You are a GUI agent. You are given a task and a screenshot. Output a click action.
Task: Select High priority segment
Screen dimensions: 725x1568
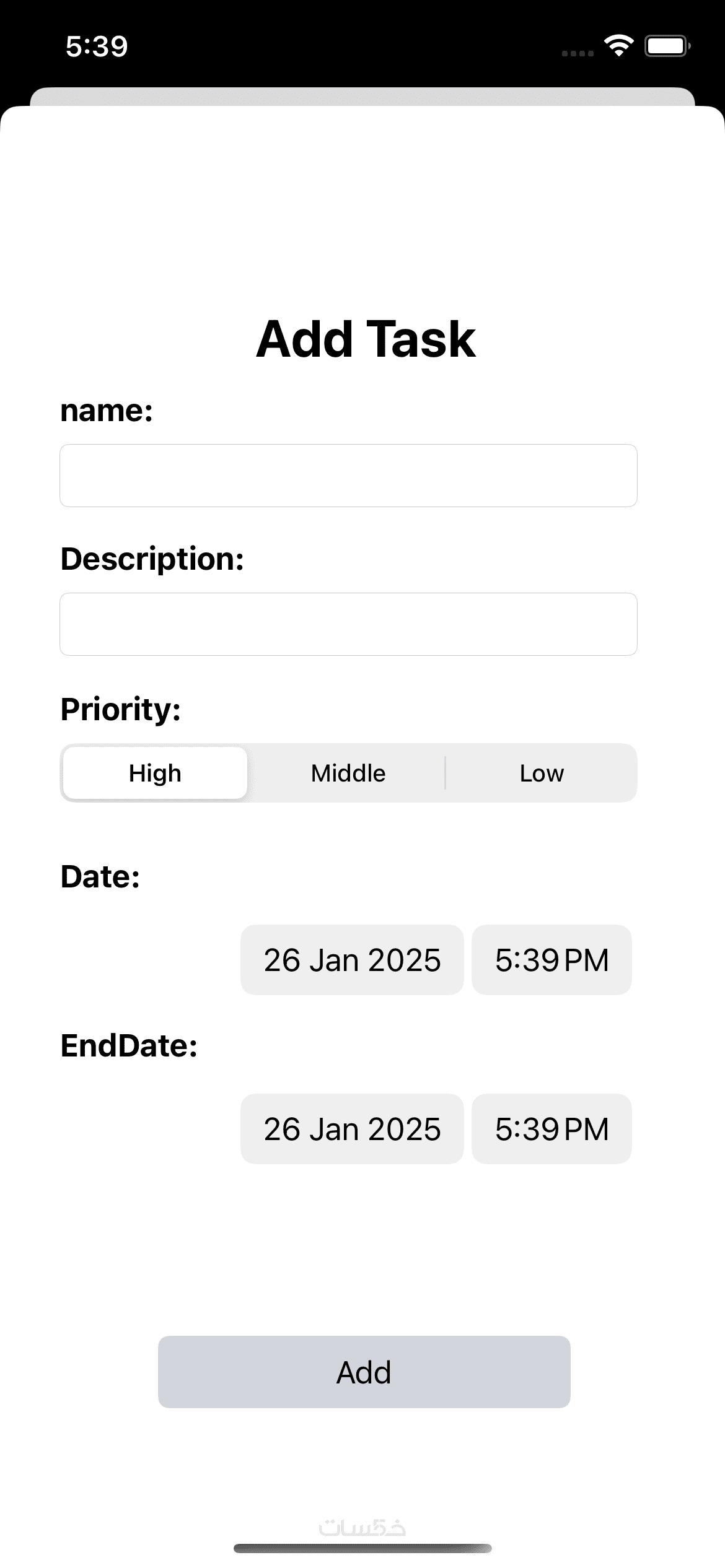point(155,773)
